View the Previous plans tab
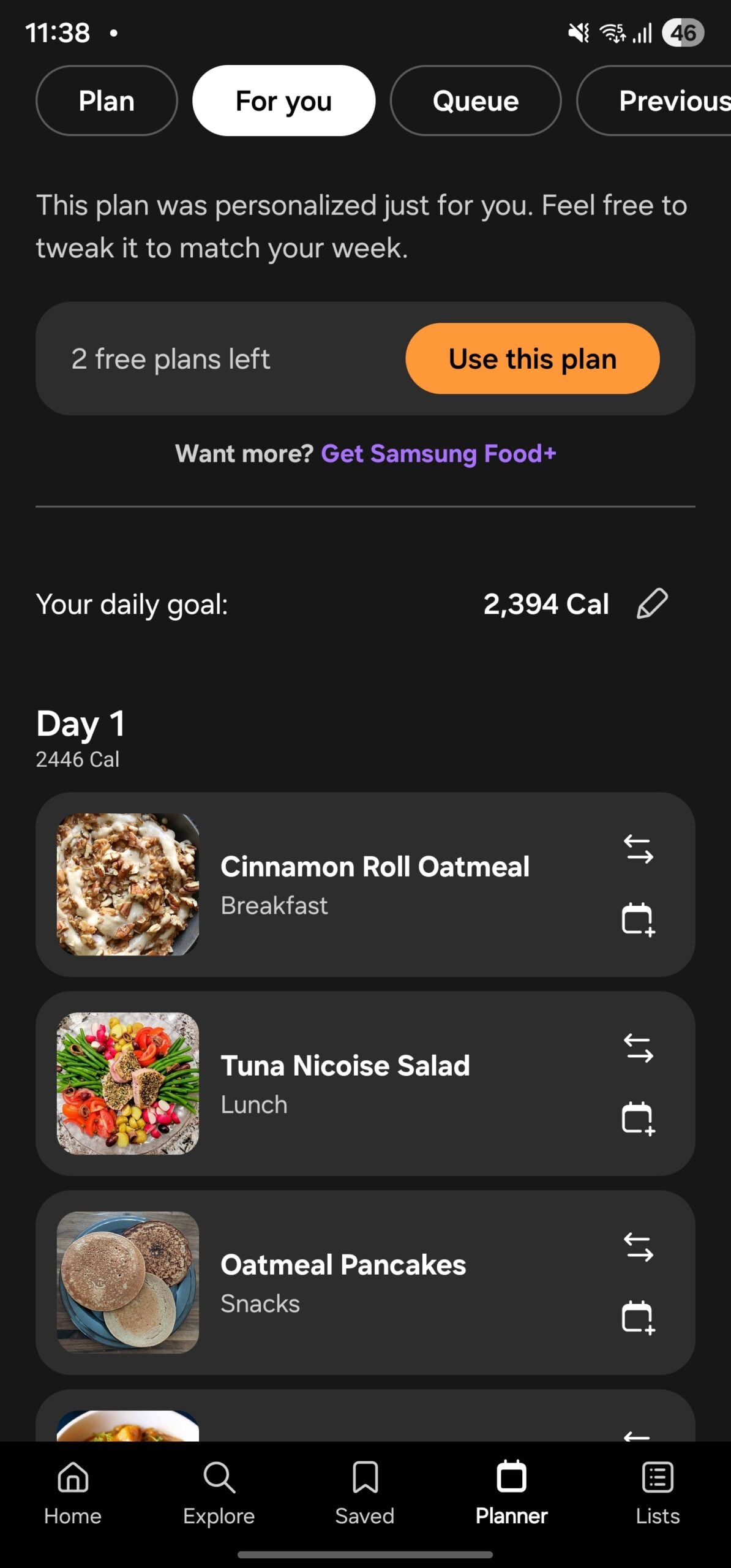 [x=667, y=100]
